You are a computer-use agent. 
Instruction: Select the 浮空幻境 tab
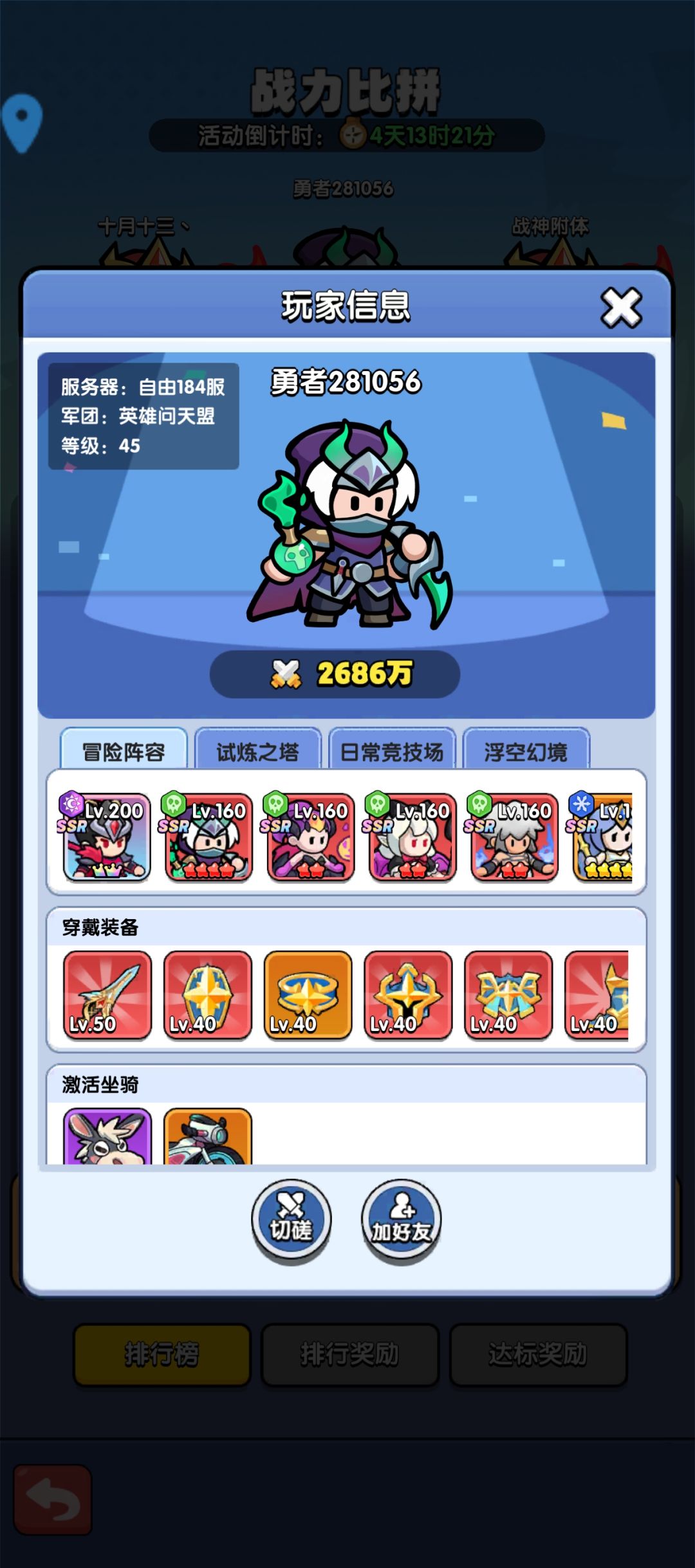[x=526, y=749]
